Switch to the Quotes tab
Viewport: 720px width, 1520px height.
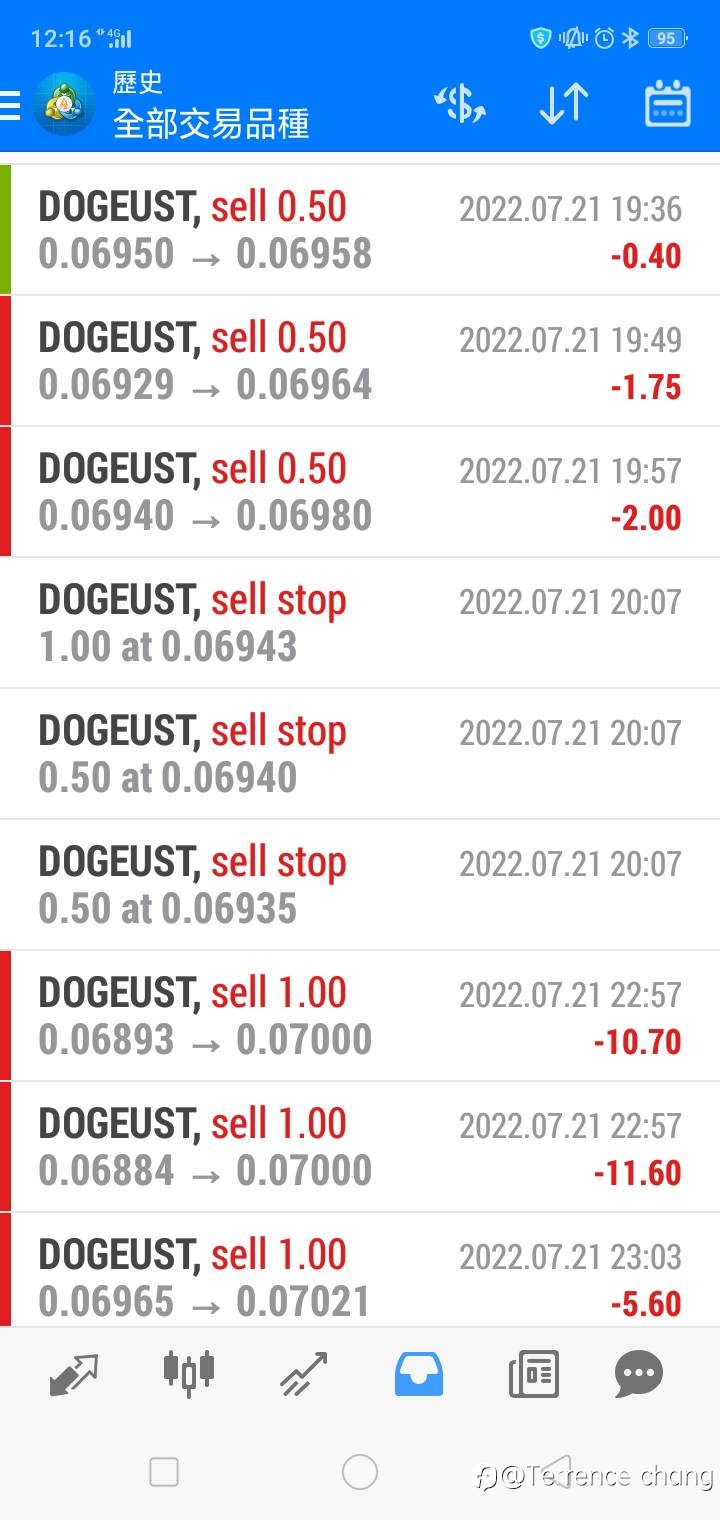74,1374
